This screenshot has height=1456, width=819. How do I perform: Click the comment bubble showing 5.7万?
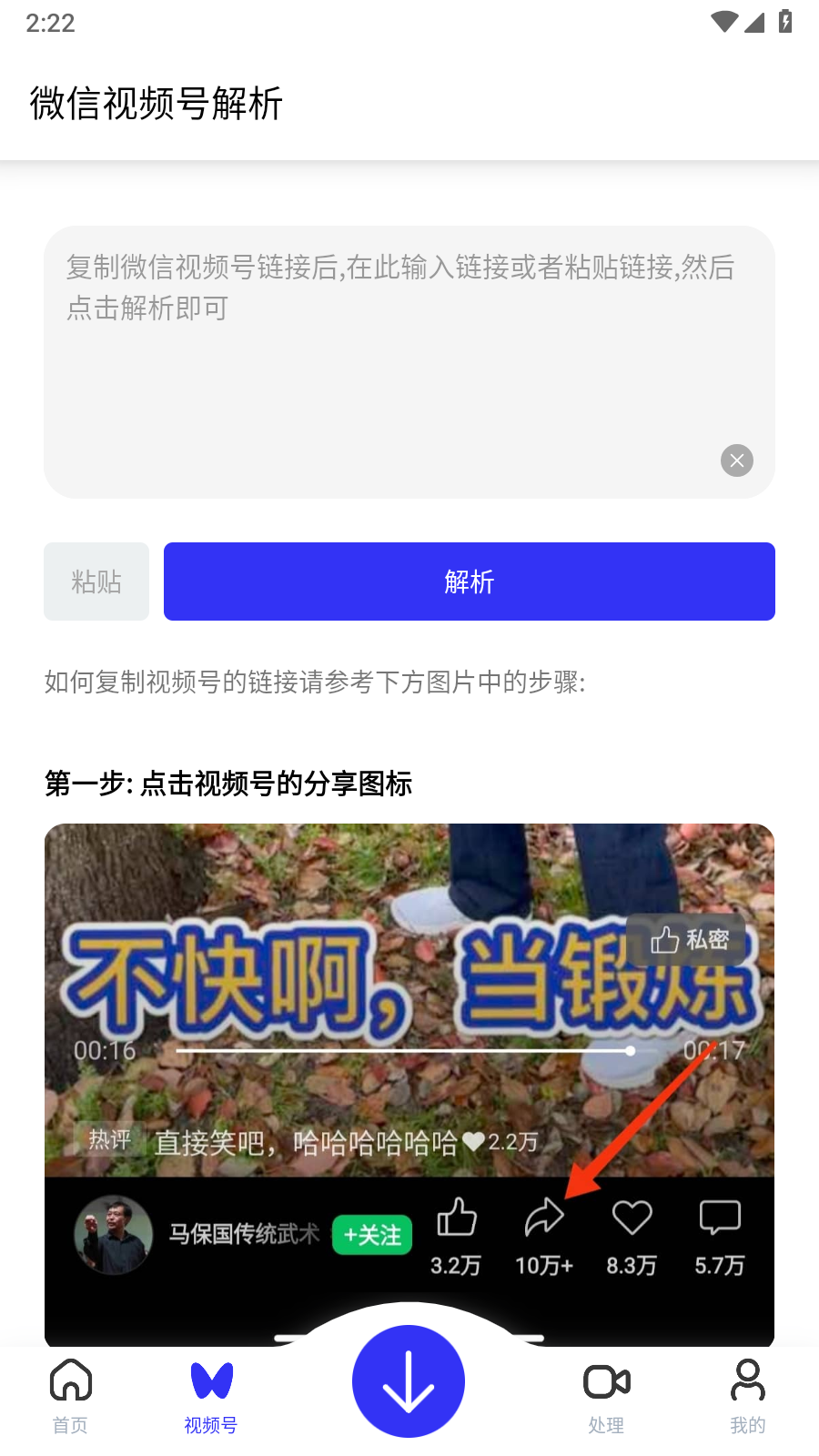click(x=720, y=1218)
